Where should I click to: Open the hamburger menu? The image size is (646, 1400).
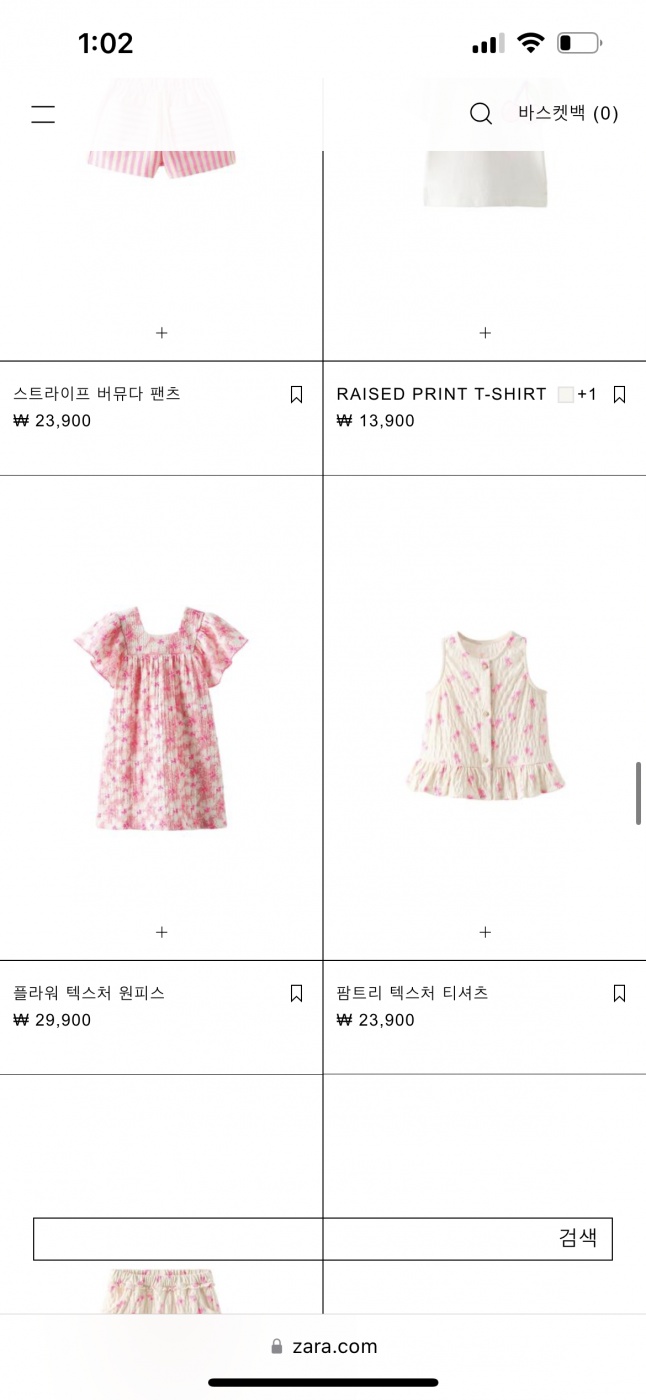(43, 114)
